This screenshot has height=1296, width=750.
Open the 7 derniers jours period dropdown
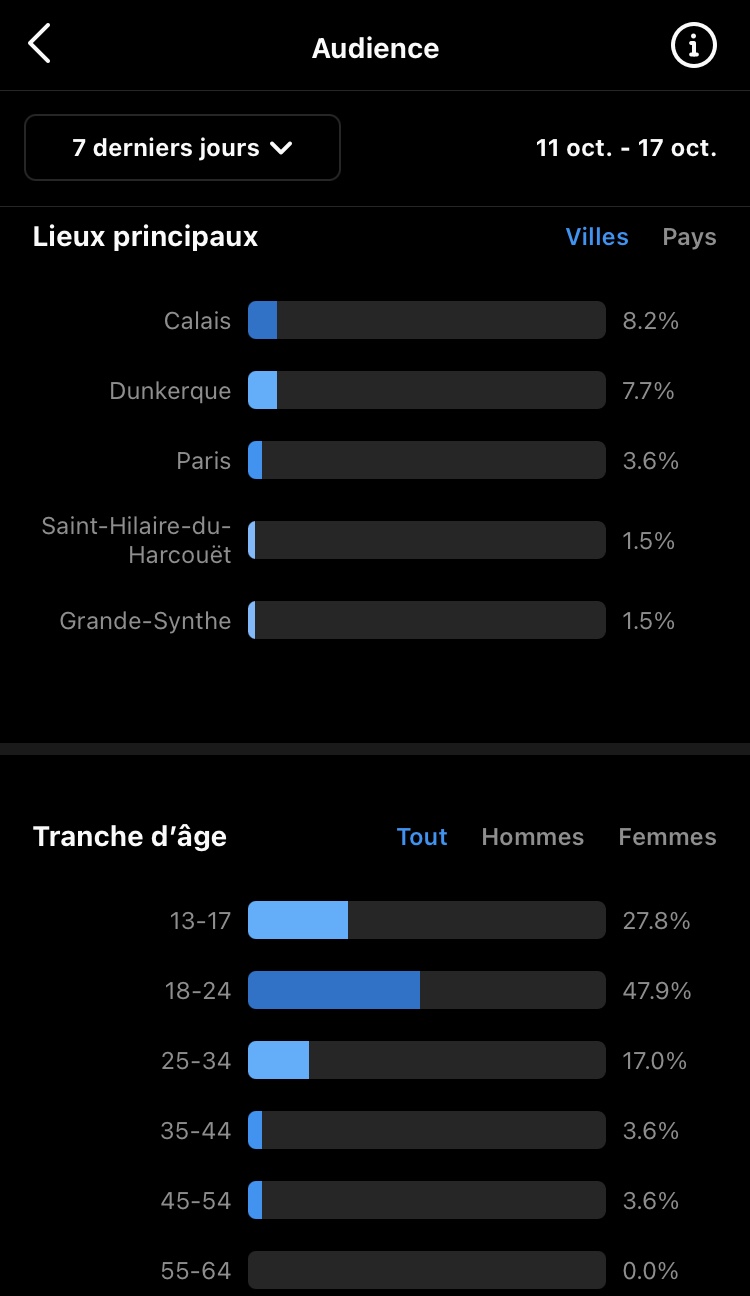pyautogui.click(x=182, y=148)
